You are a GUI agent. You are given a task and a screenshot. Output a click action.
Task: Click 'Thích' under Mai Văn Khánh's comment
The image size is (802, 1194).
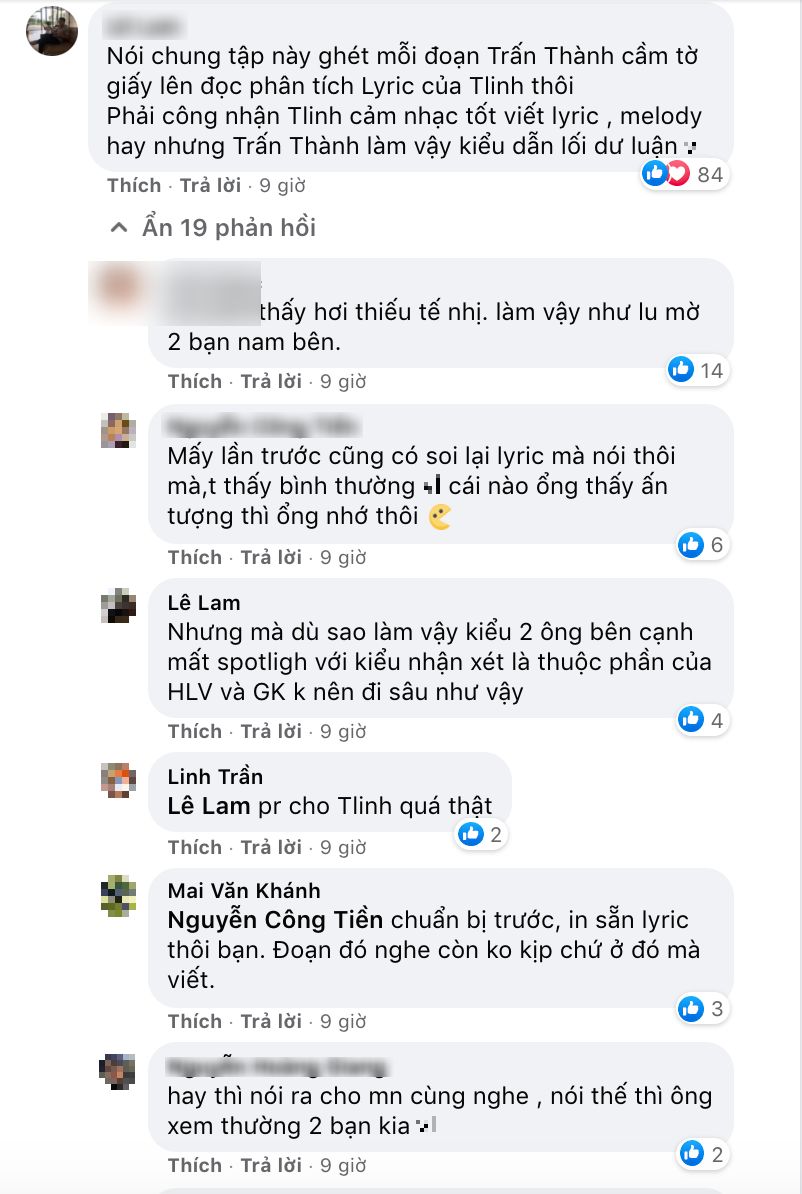[x=195, y=1022]
